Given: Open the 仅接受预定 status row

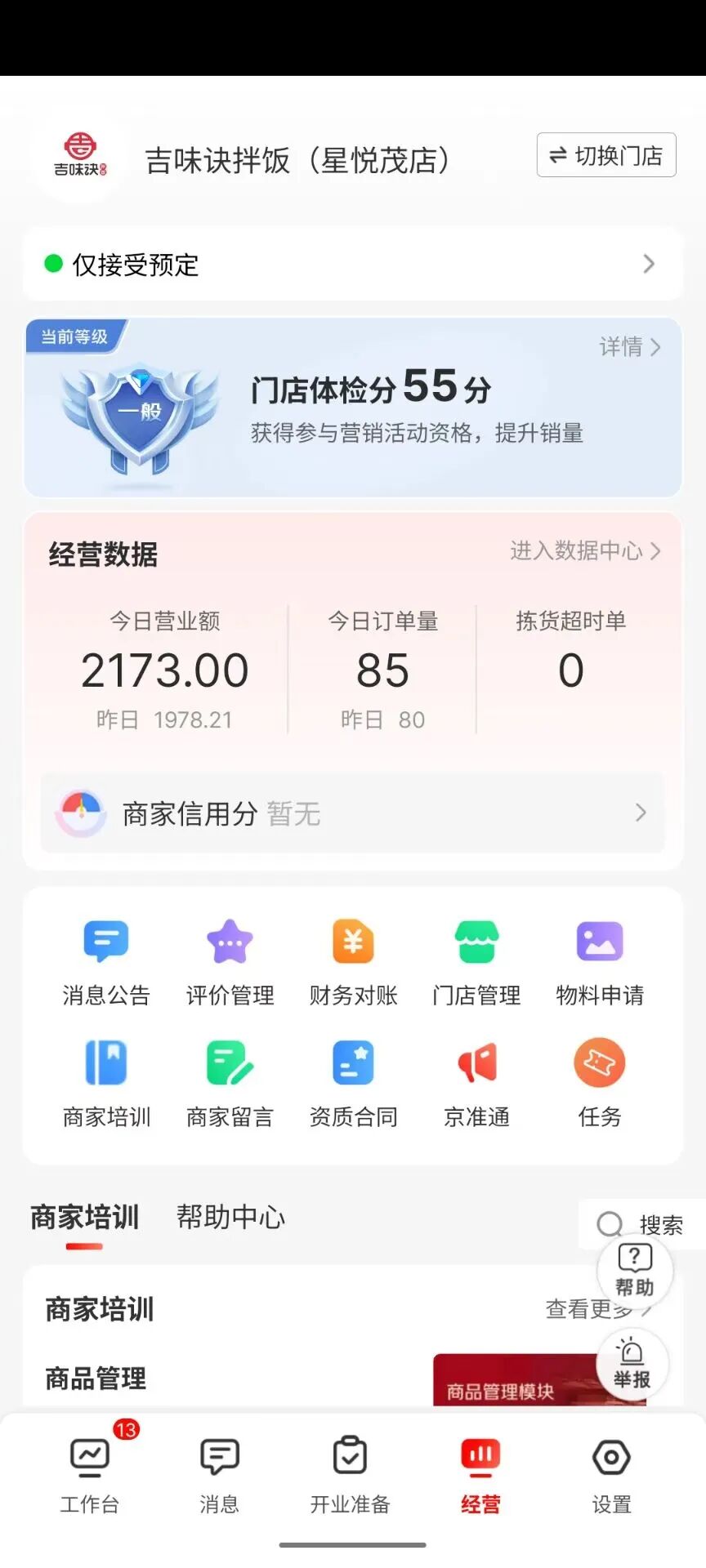Looking at the screenshot, I should 352,265.
